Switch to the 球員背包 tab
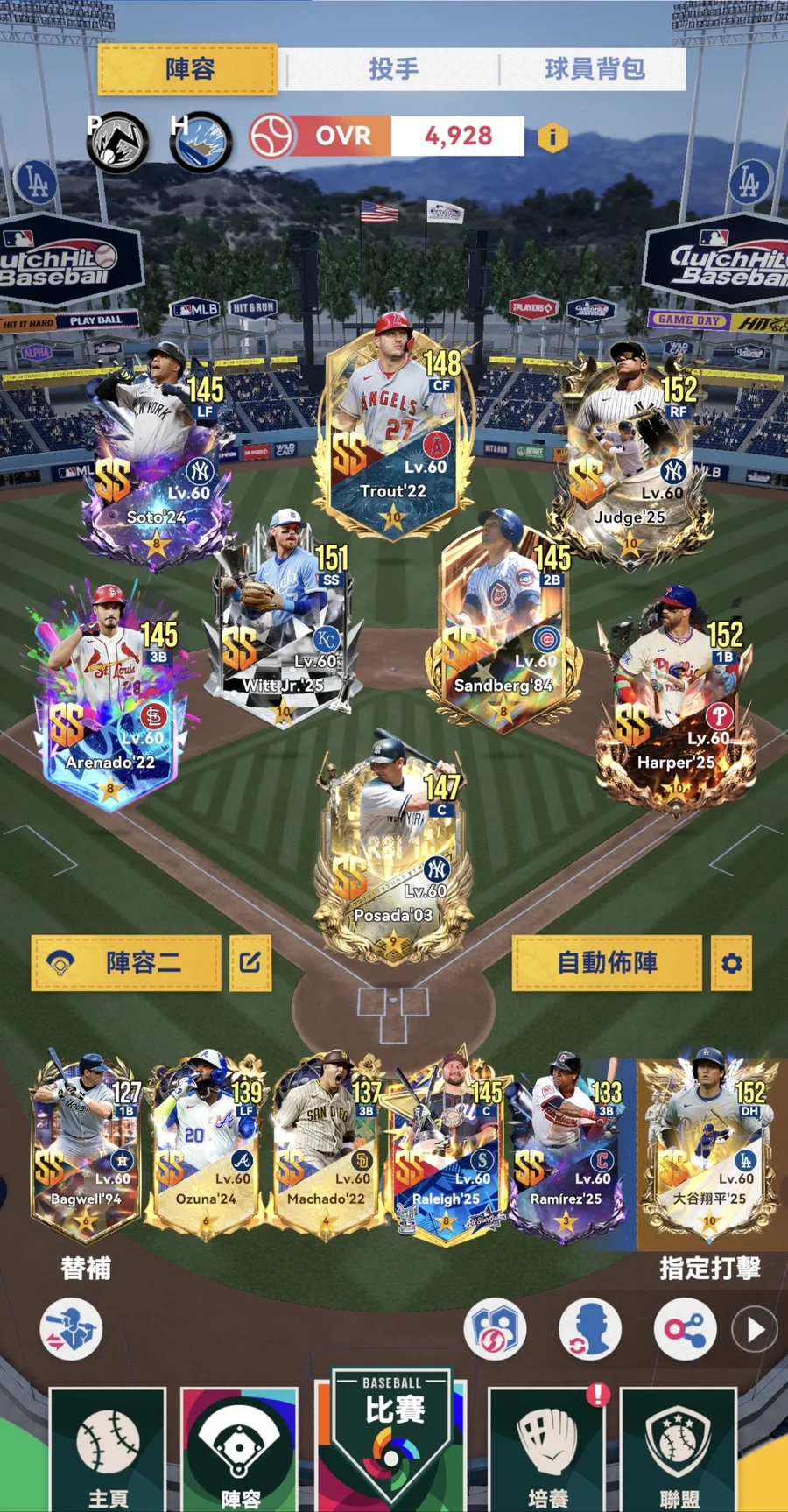Screen dimensions: 788x1512 [x=595, y=69]
